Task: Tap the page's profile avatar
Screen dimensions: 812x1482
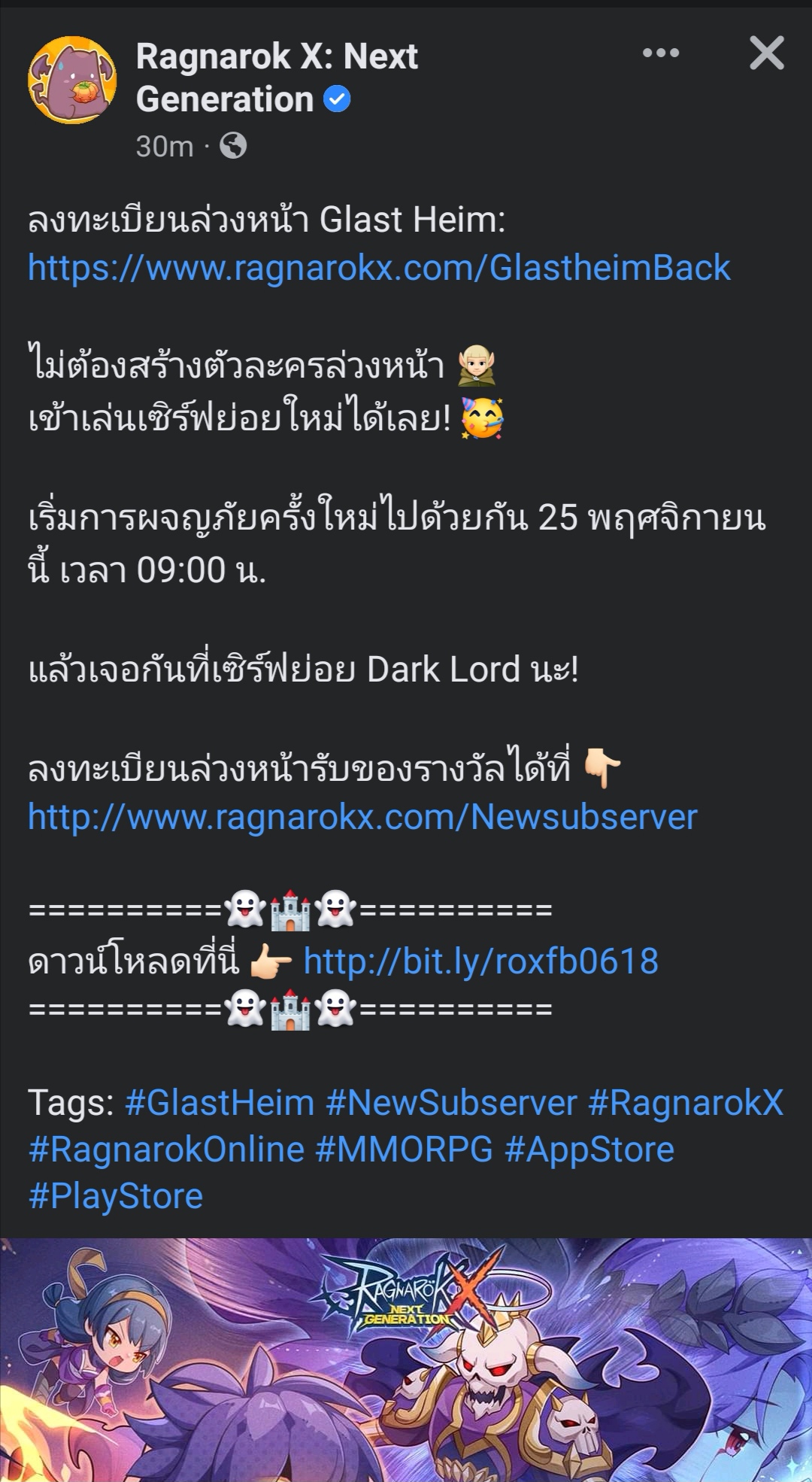Action: coord(72,80)
